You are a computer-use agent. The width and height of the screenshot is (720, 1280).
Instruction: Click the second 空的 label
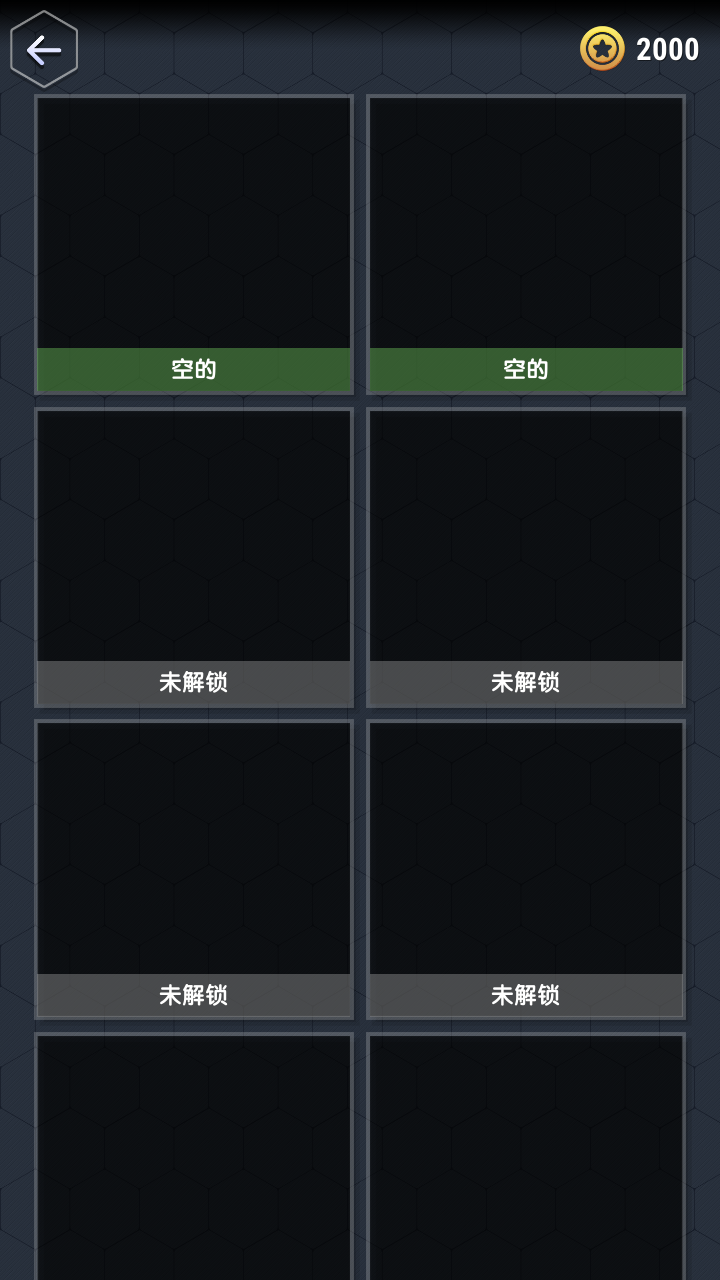click(526, 369)
